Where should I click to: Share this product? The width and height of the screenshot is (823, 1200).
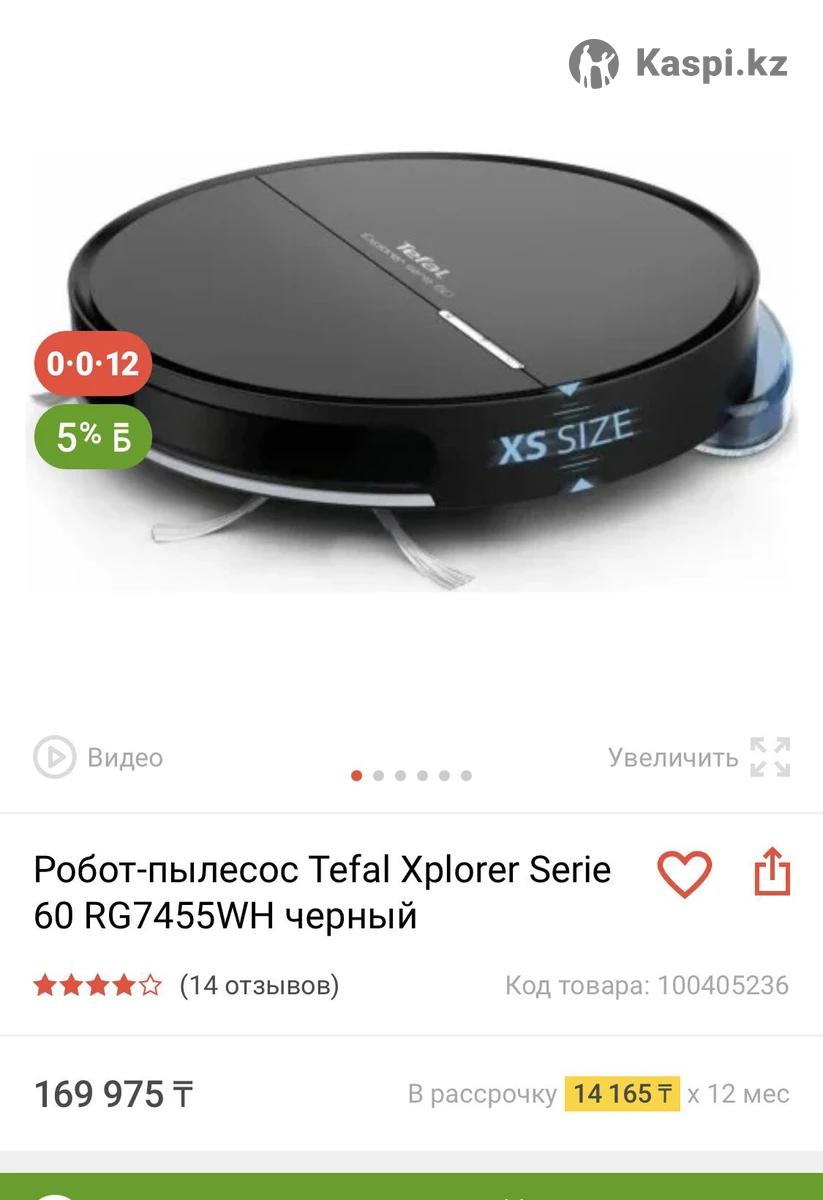coord(772,872)
